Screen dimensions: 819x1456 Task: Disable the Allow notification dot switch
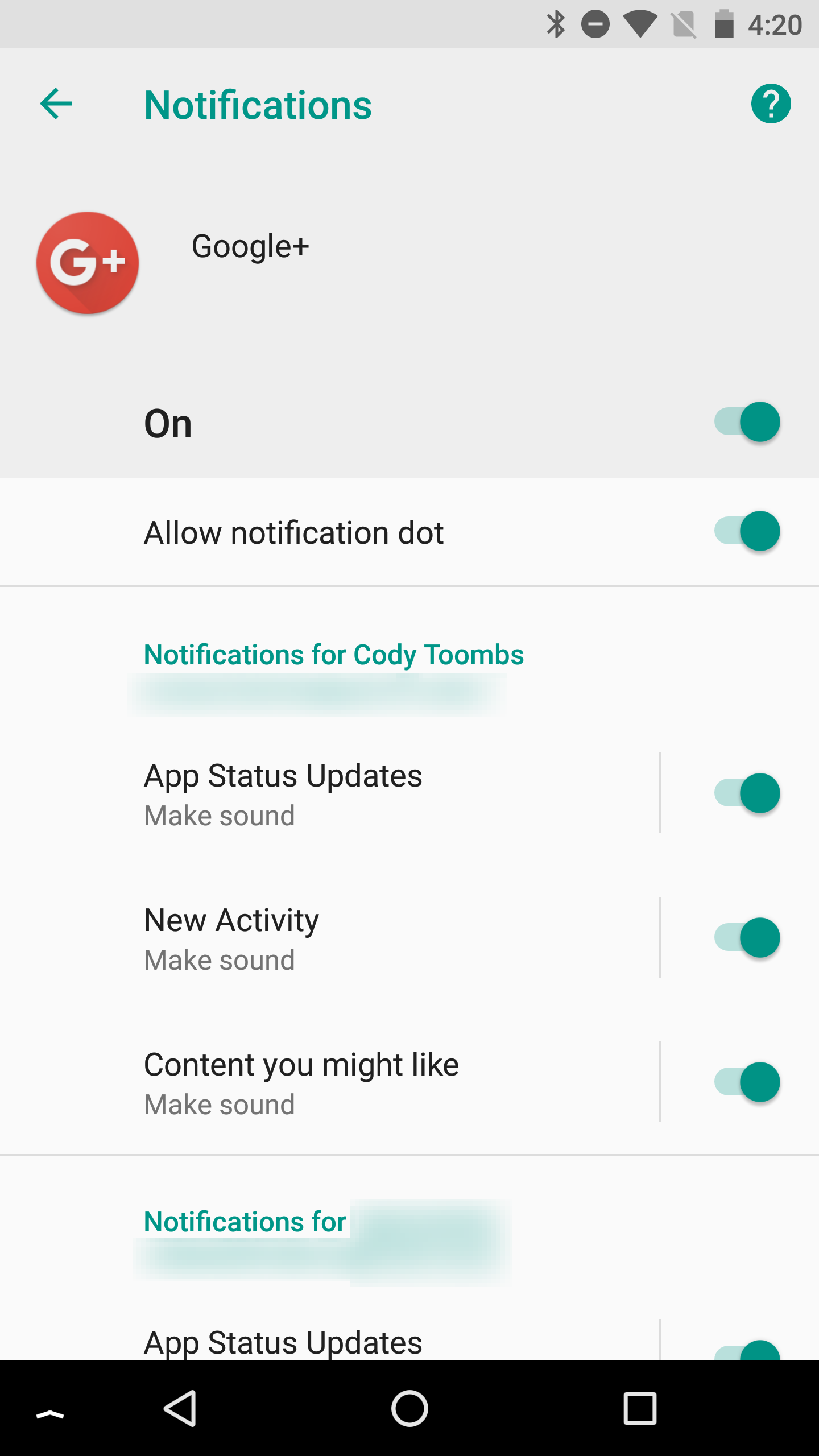click(747, 531)
